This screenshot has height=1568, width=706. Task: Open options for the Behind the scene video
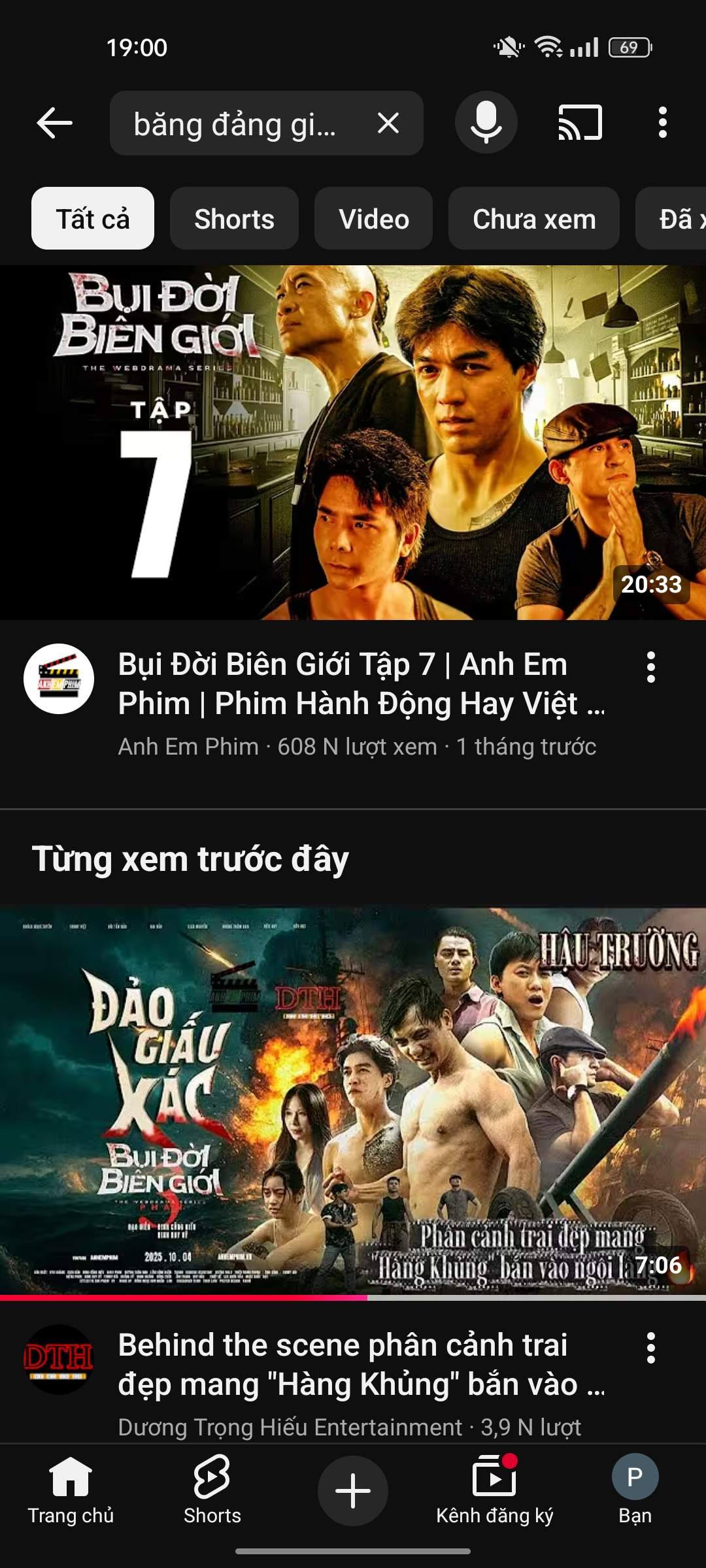point(650,1348)
